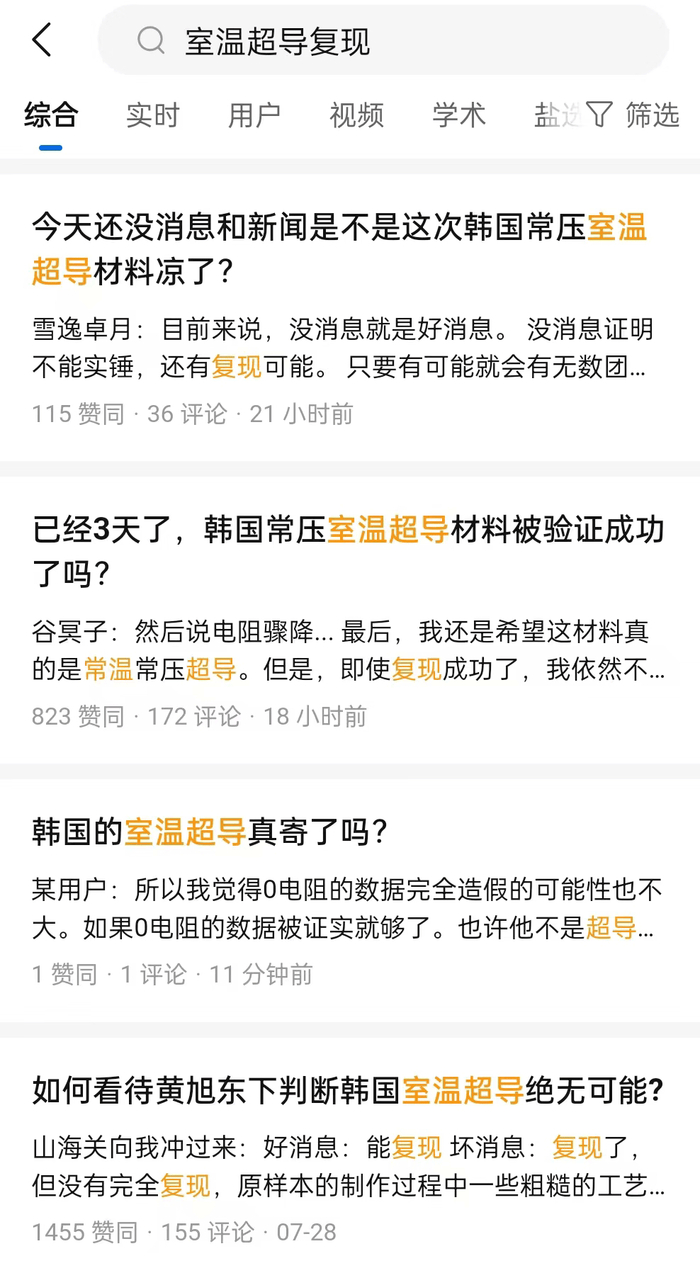Open 如何看待黄旭东下判断韩国室温超导绝无可能
This screenshot has height=1265, width=700.
348,1091
